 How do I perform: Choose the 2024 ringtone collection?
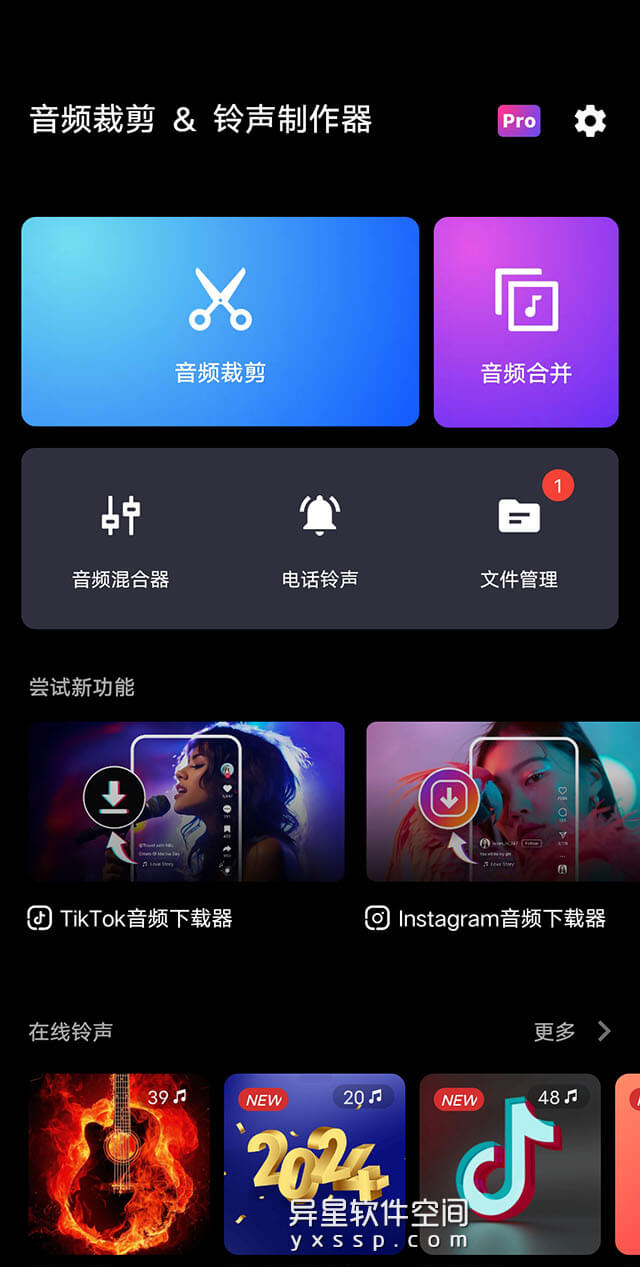[314, 1163]
